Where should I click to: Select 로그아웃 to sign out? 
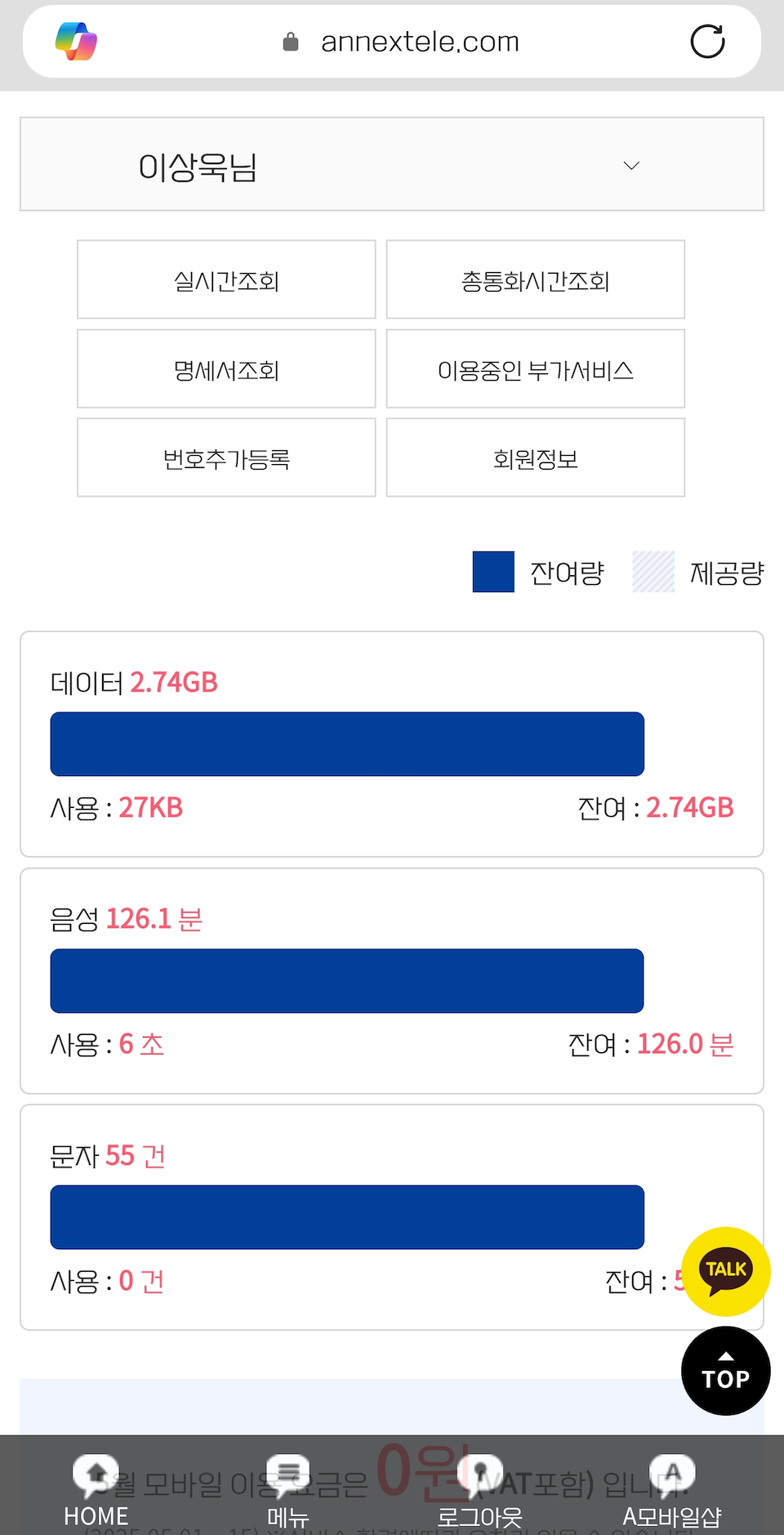click(480, 1492)
